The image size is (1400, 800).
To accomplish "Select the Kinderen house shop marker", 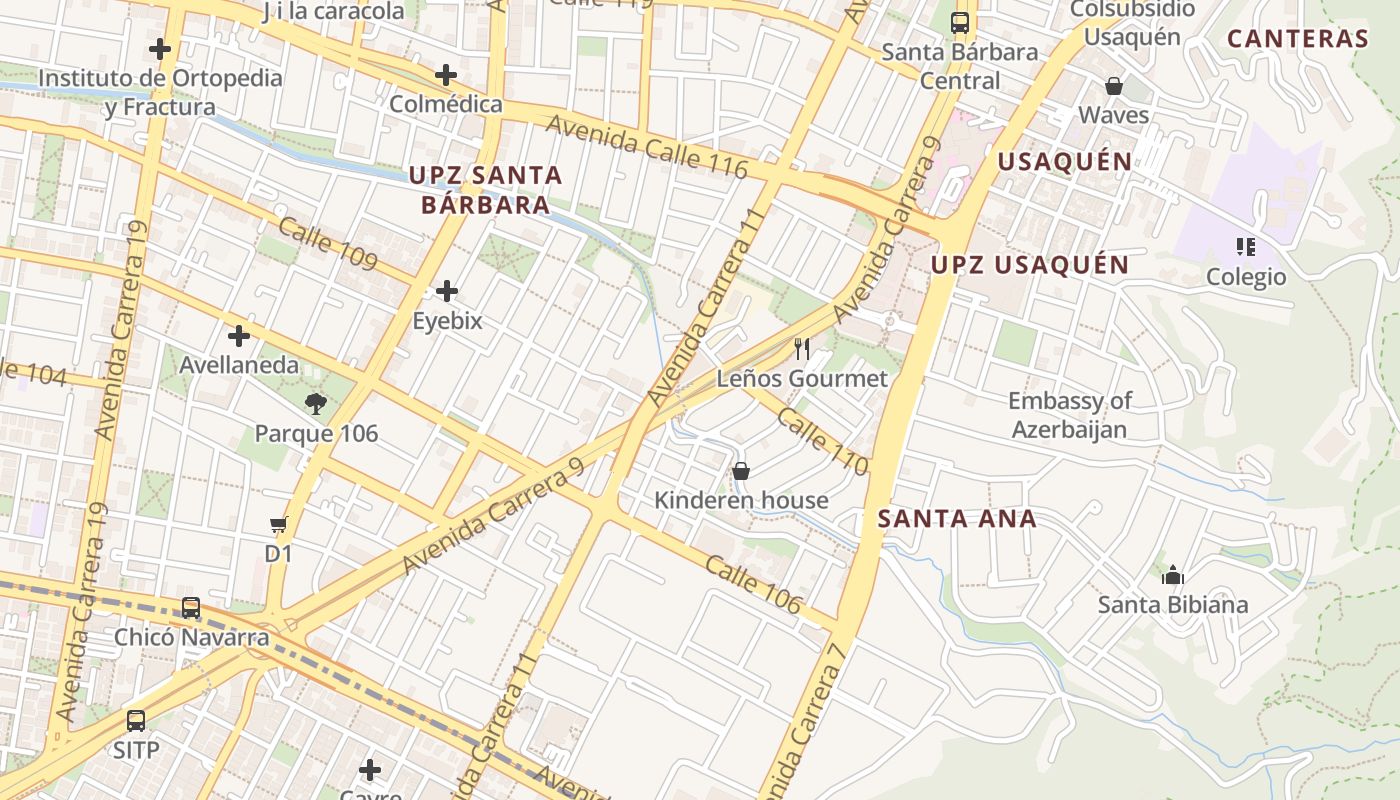I will (x=741, y=471).
